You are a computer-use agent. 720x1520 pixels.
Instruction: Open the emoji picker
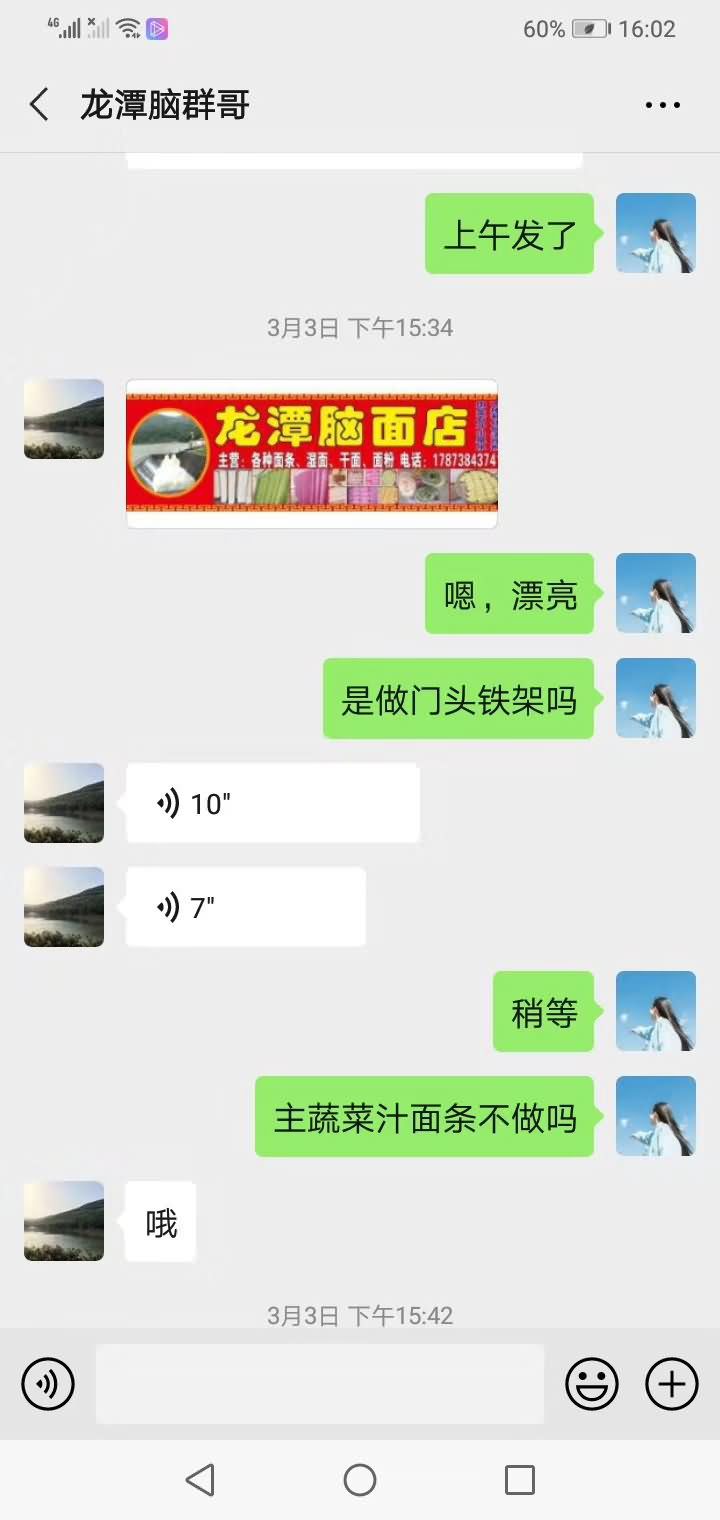pyautogui.click(x=592, y=1384)
